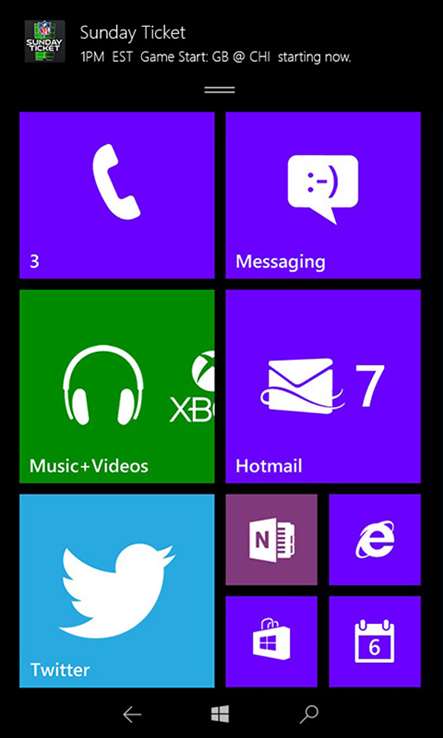
Task: Open the Hotmail tile
Action: tap(323, 386)
